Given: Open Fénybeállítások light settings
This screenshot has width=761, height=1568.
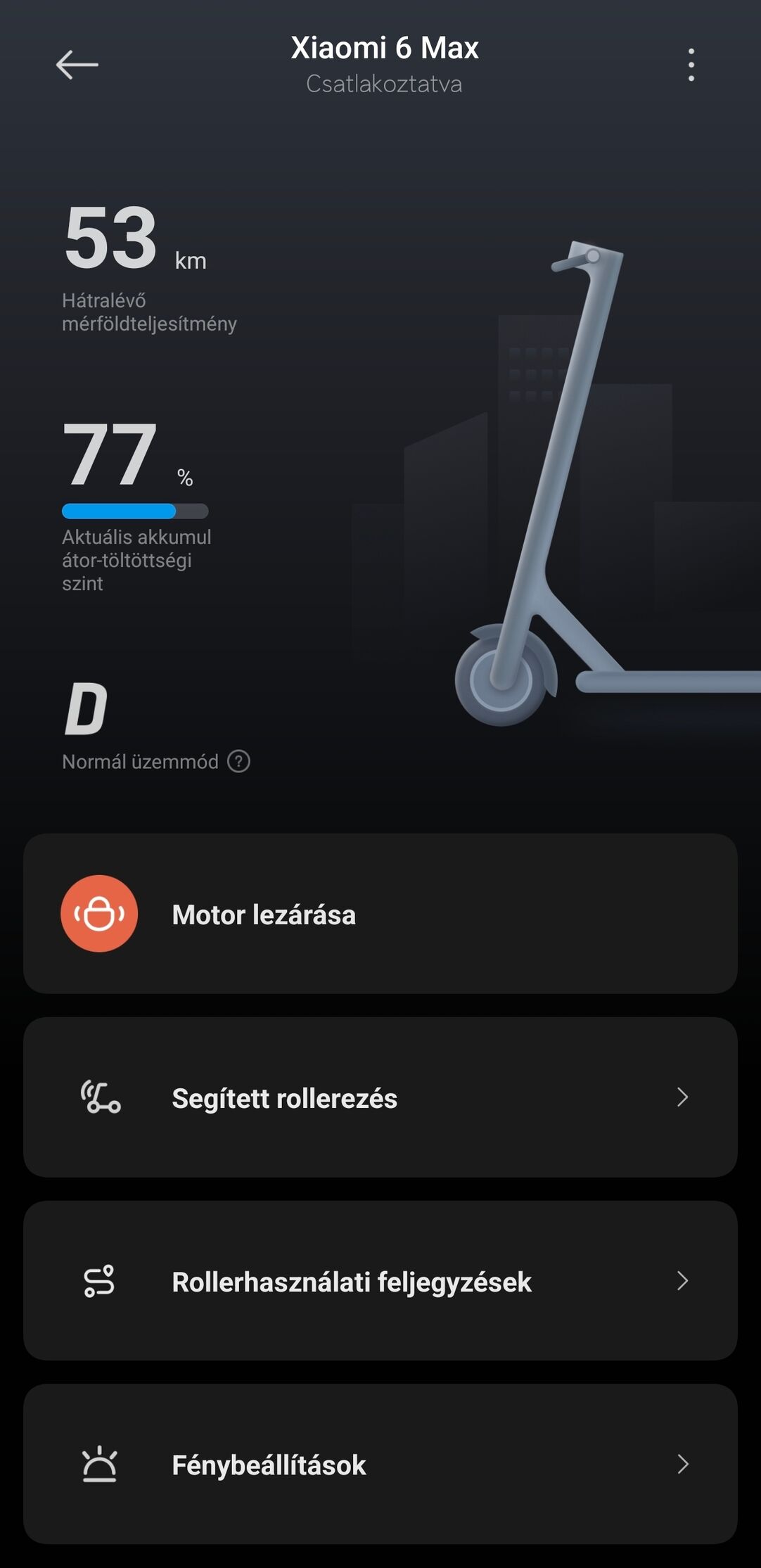Looking at the screenshot, I should click(x=380, y=1465).
